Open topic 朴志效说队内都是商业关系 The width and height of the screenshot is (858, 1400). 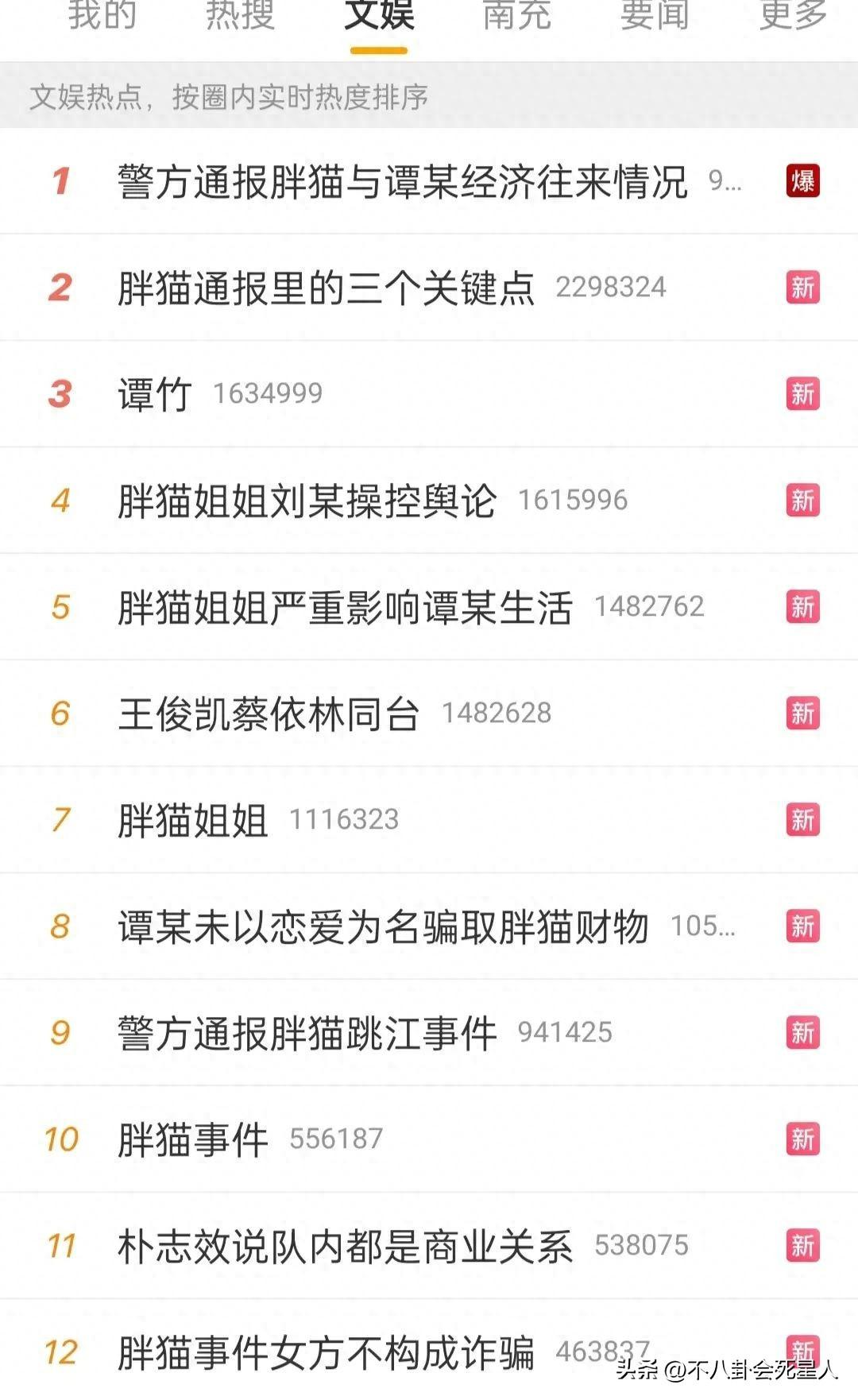point(429,1246)
